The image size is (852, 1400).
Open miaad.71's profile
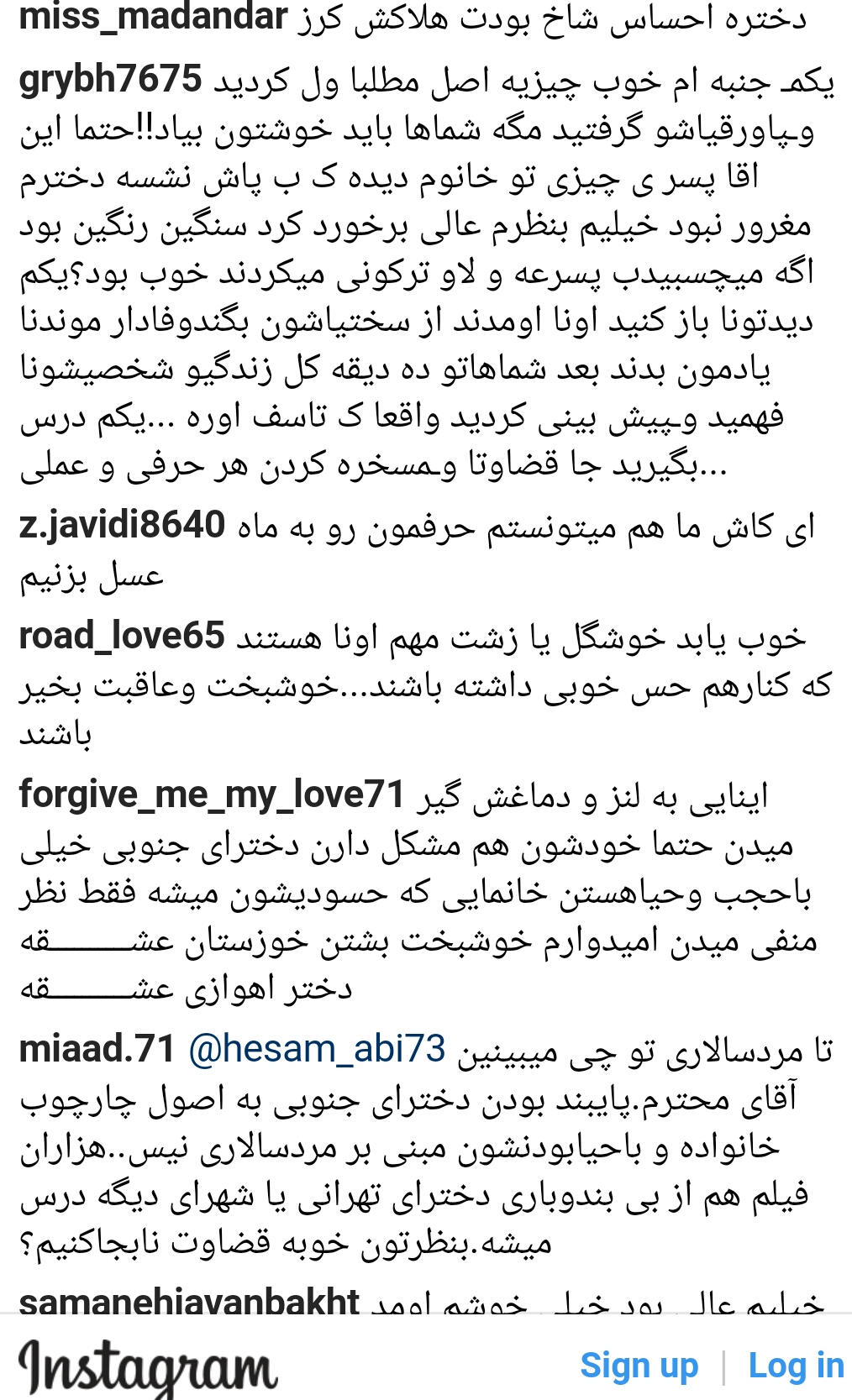(97, 1049)
